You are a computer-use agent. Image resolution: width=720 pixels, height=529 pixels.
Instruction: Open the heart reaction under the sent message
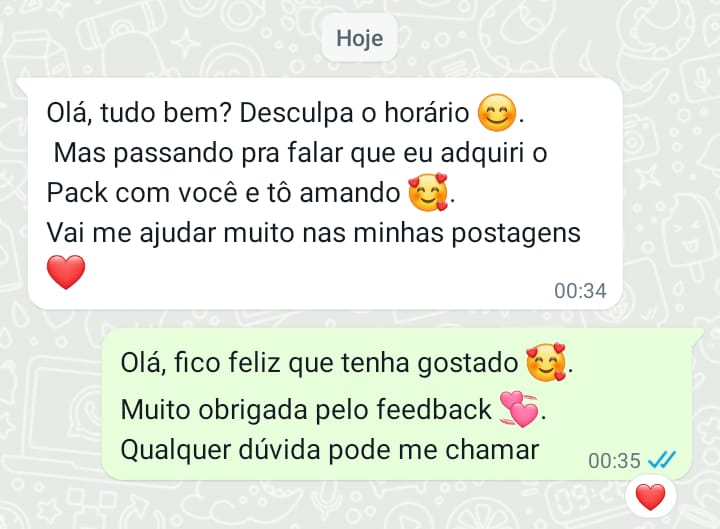[650, 496]
